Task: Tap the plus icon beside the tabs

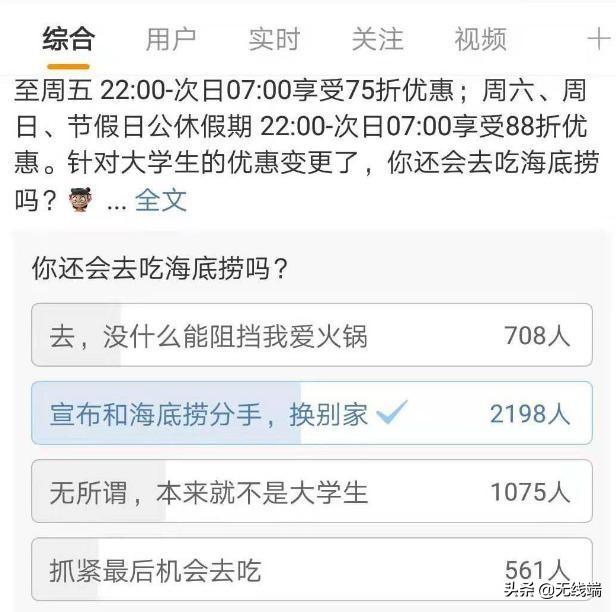Action: tap(598, 39)
